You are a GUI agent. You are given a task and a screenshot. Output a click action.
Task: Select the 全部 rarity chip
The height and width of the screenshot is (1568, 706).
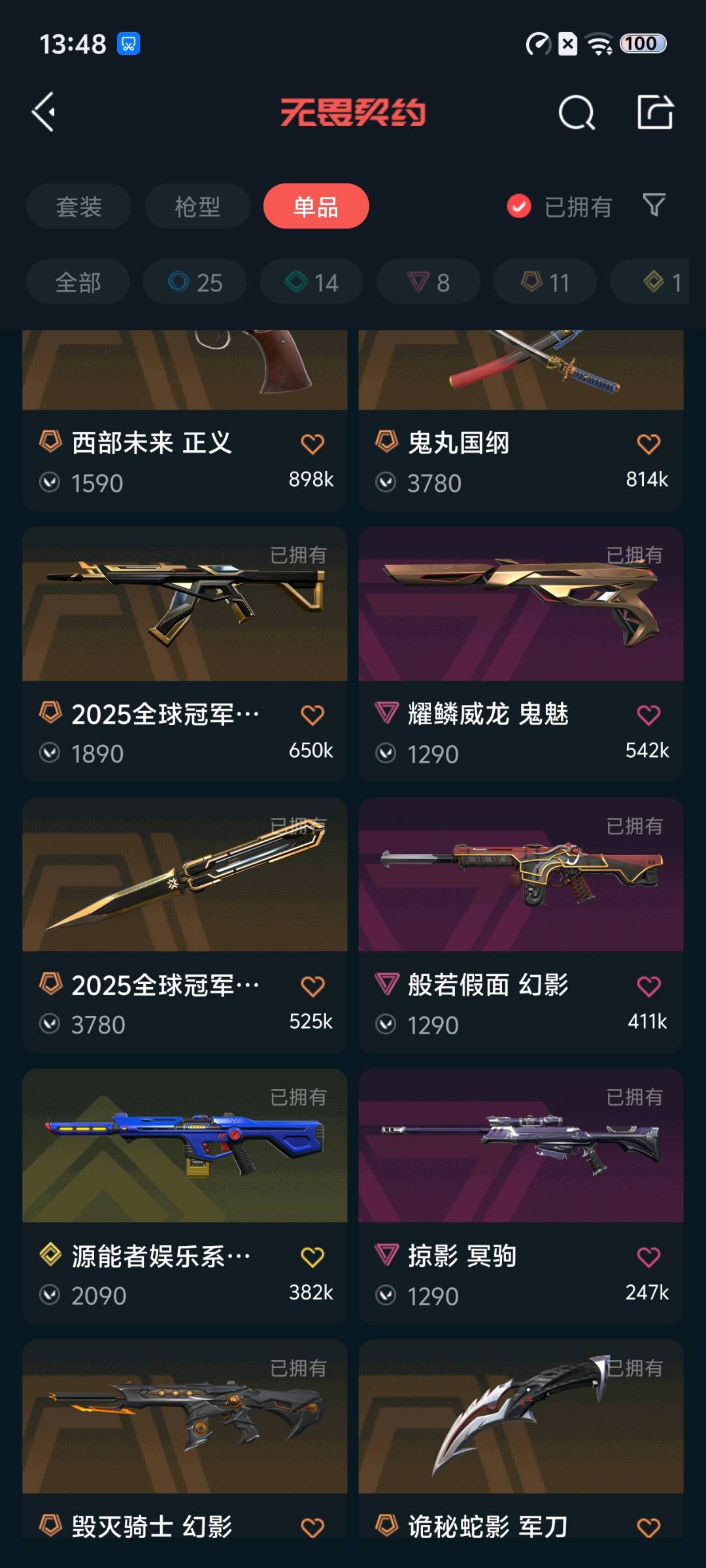click(x=78, y=282)
